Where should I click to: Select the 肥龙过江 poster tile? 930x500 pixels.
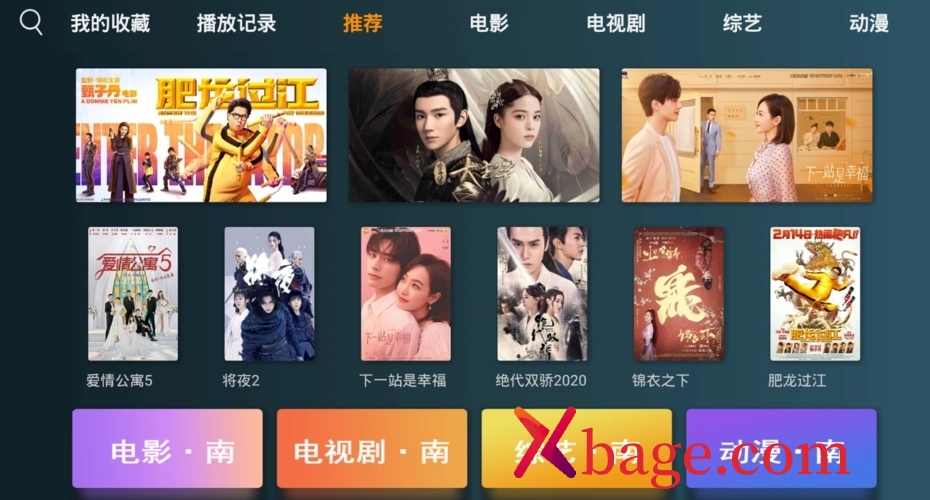(814, 293)
